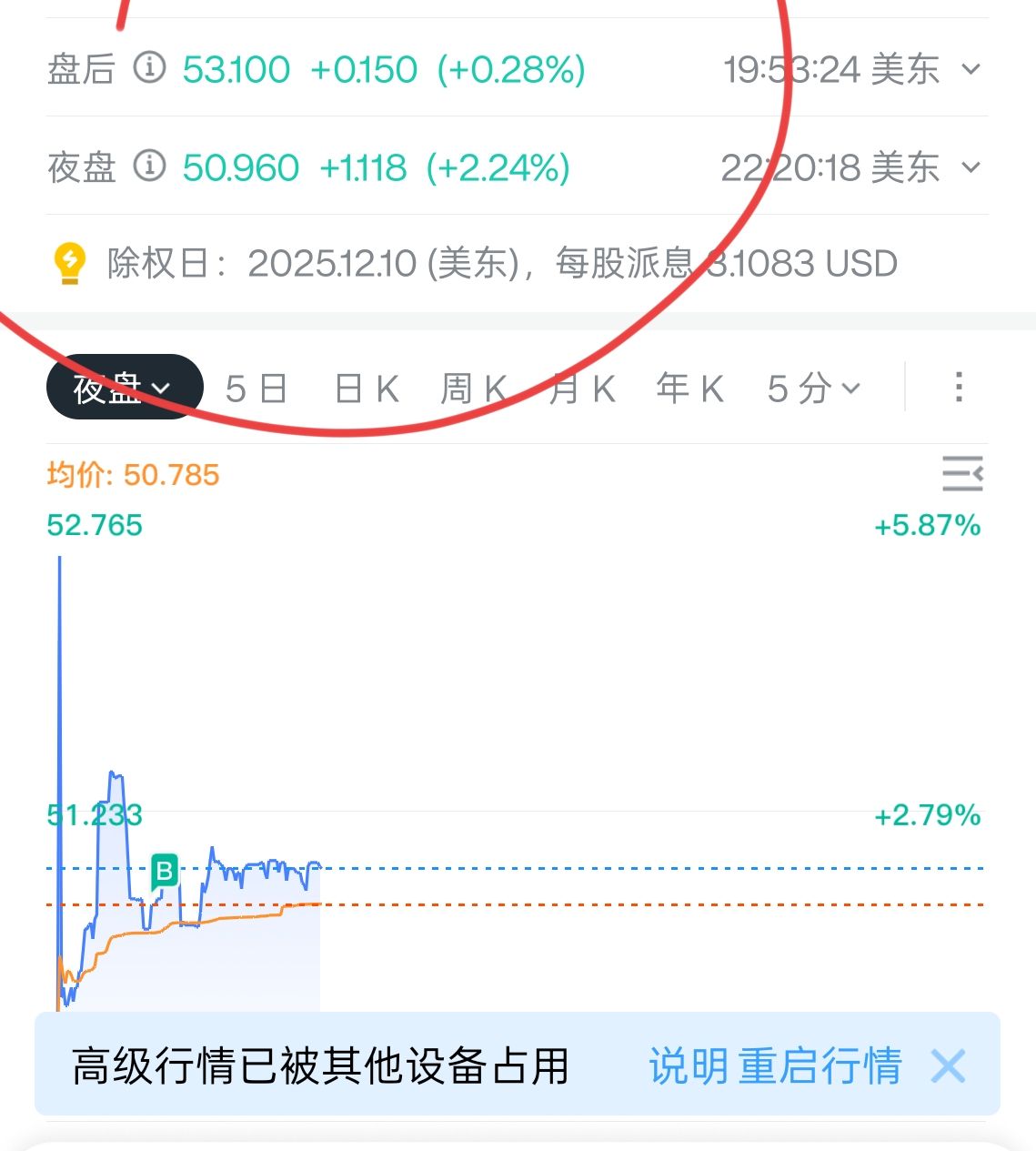Switch to the 日K chart
Image resolution: width=1036 pixels, height=1151 pixels.
[367, 389]
